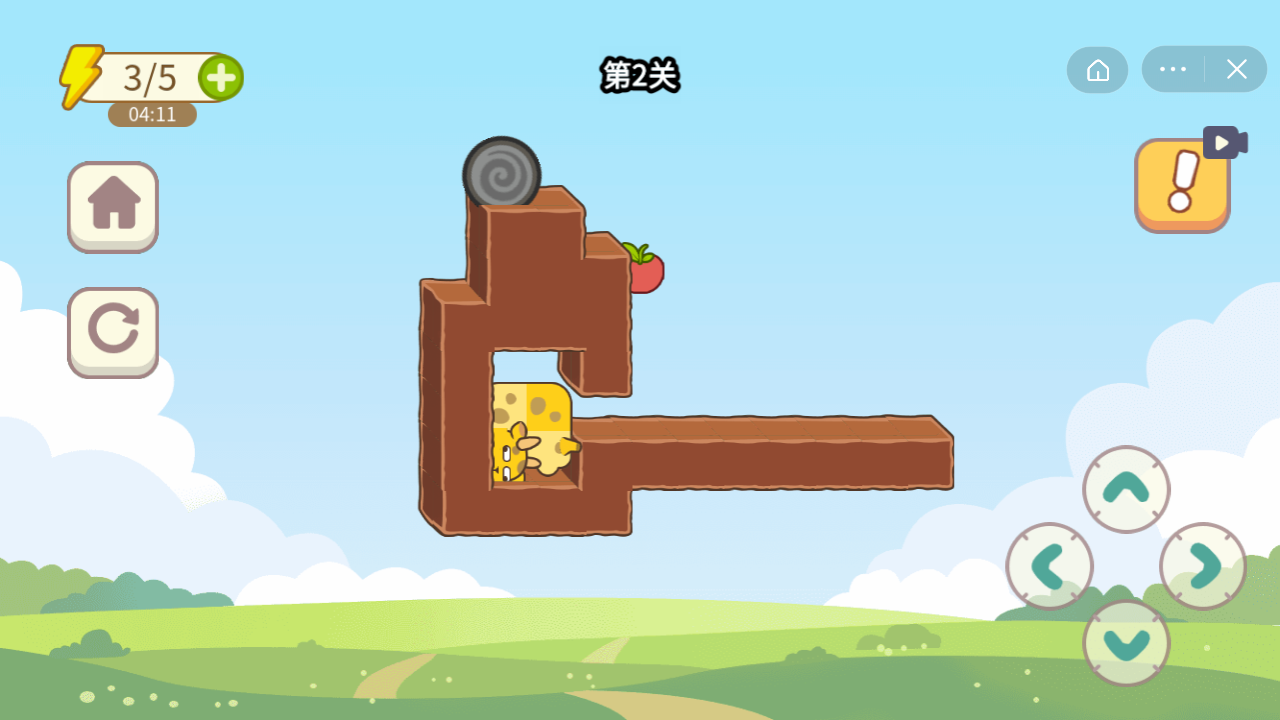The height and width of the screenshot is (720, 1280).
Task: Watch a video for a hint
Action: click(x=1183, y=184)
